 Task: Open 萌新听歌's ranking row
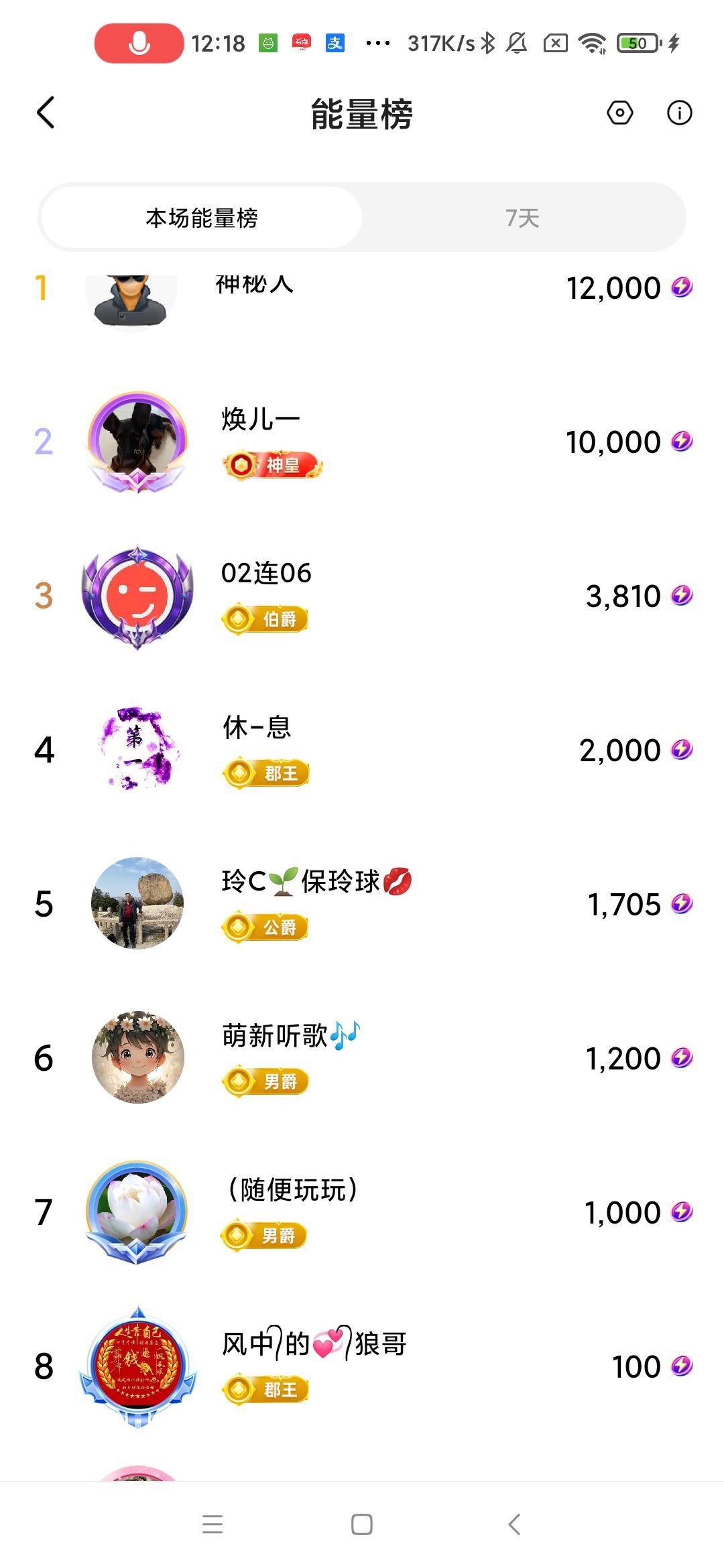[x=362, y=1059]
